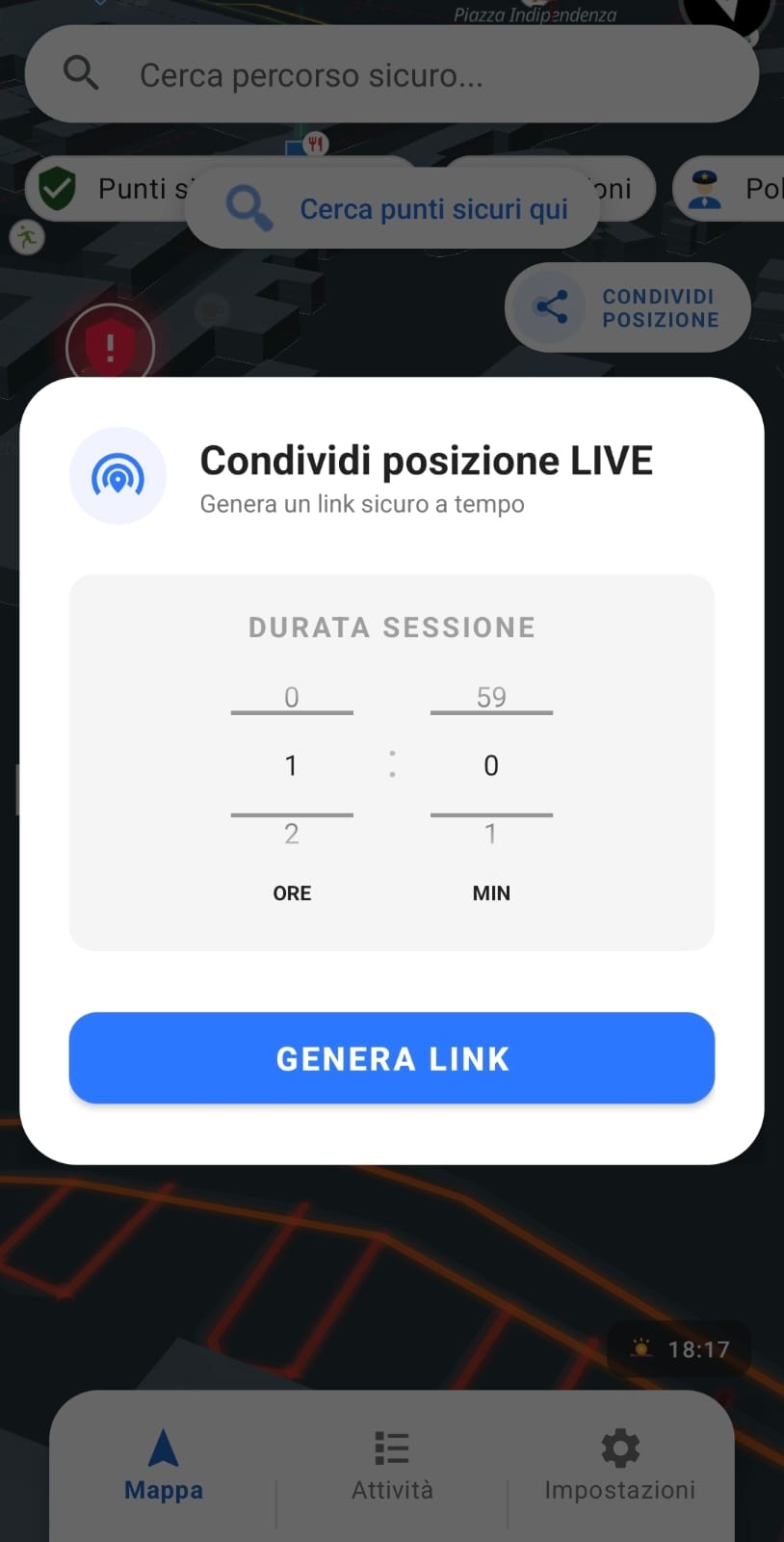Select 59 in the MIN minute picker
The height and width of the screenshot is (1542, 784).
tap(491, 696)
